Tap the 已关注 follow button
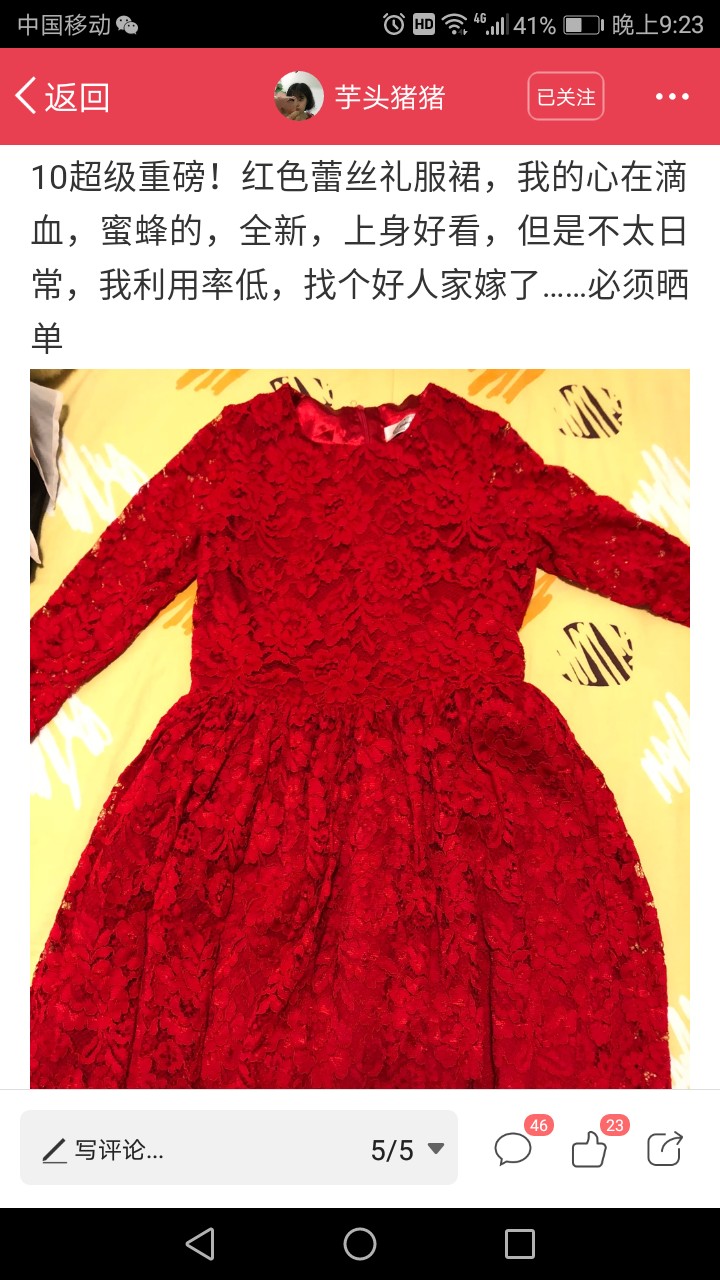Viewport: 720px width, 1280px height. click(x=566, y=97)
